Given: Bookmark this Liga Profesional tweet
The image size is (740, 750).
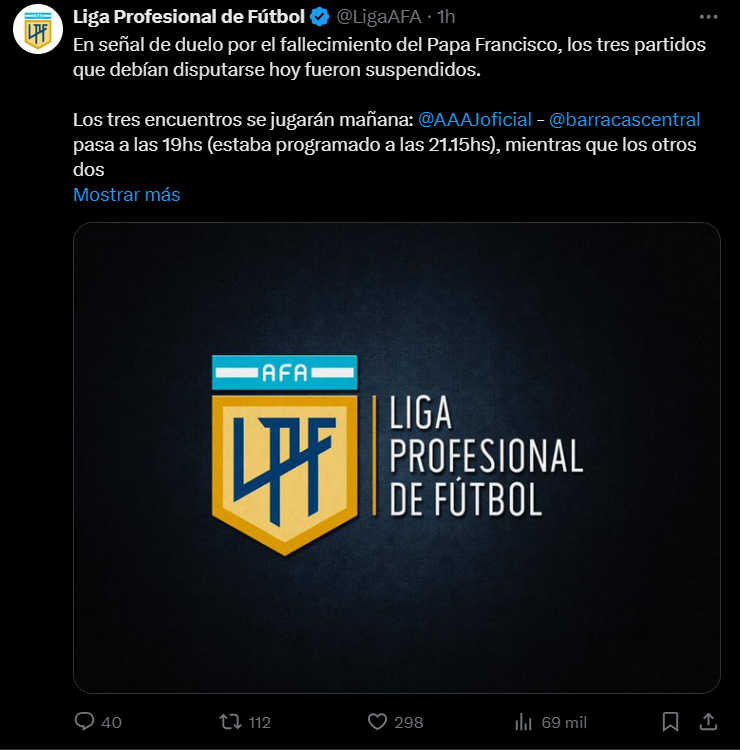Looking at the screenshot, I should pyautogui.click(x=671, y=721).
